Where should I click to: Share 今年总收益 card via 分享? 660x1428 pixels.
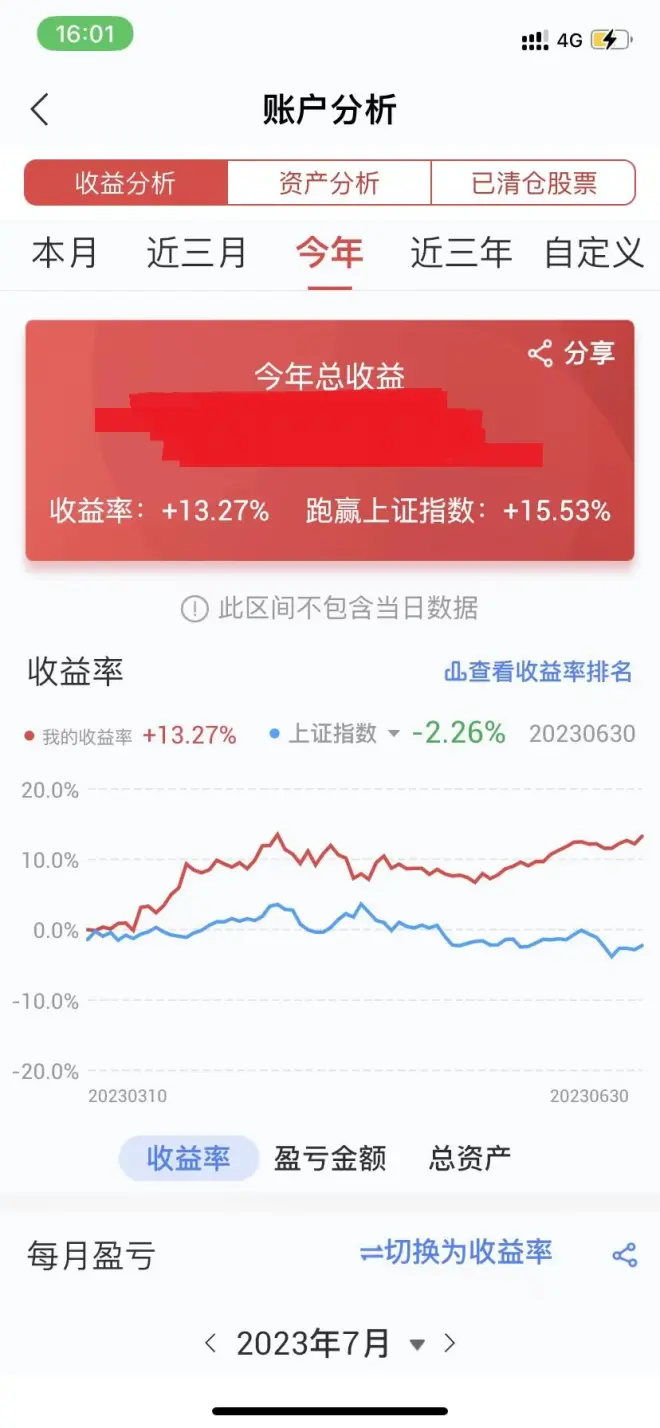pyautogui.click(x=572, y=353)
